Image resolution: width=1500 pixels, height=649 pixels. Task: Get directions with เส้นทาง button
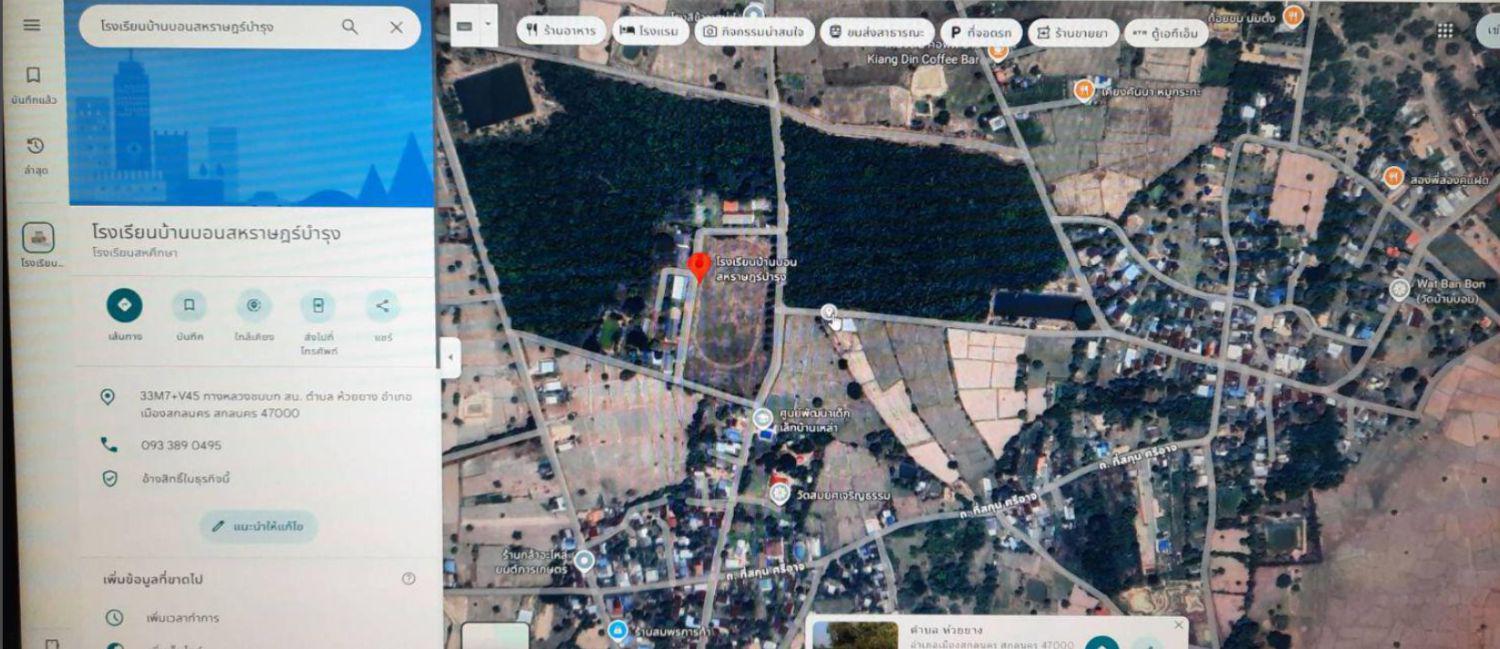click(125, 315)
